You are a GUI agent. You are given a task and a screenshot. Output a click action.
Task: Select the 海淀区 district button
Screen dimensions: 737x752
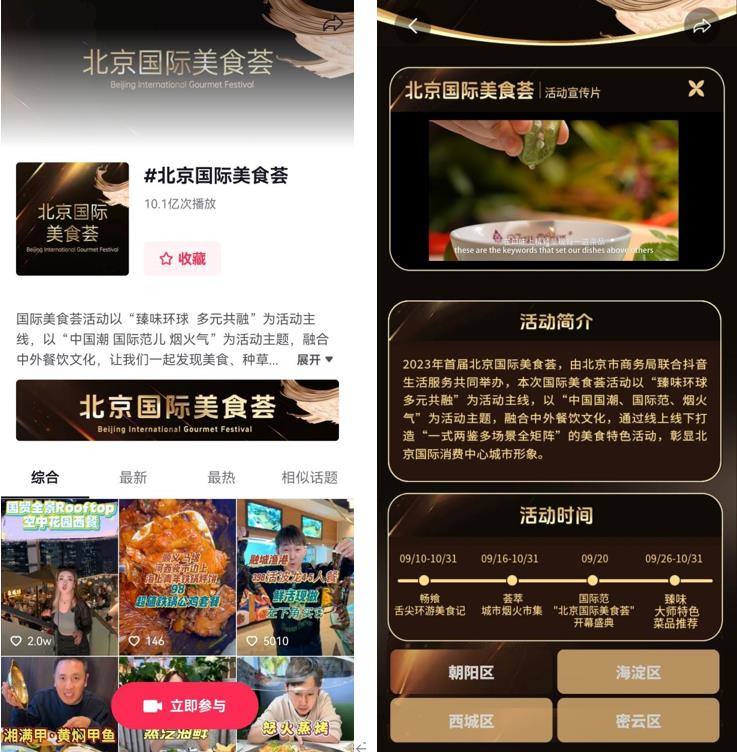pyautogui.click(x=638, y=672)
